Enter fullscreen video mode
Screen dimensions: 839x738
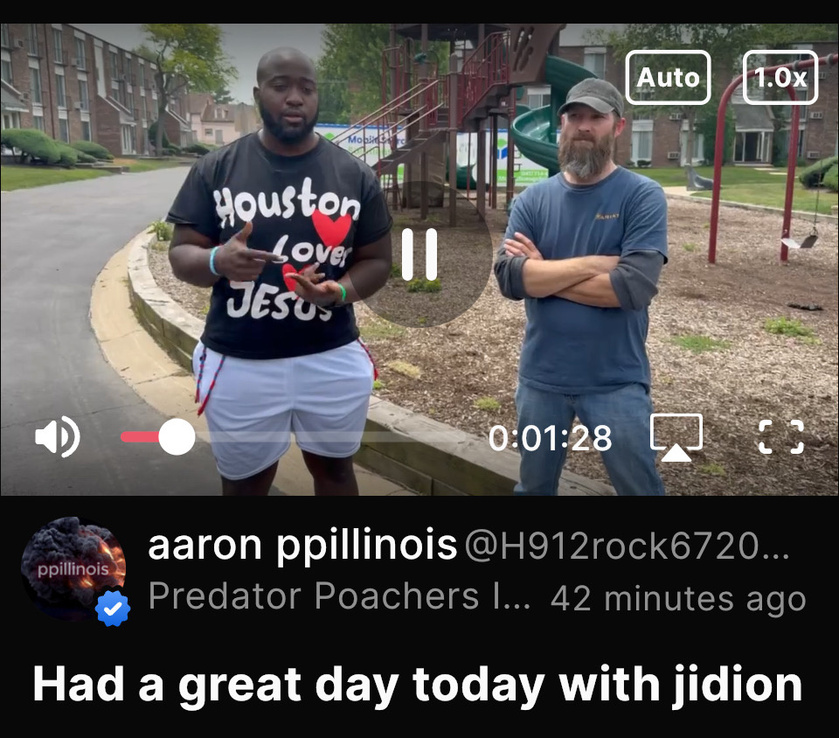pos(780,437)
